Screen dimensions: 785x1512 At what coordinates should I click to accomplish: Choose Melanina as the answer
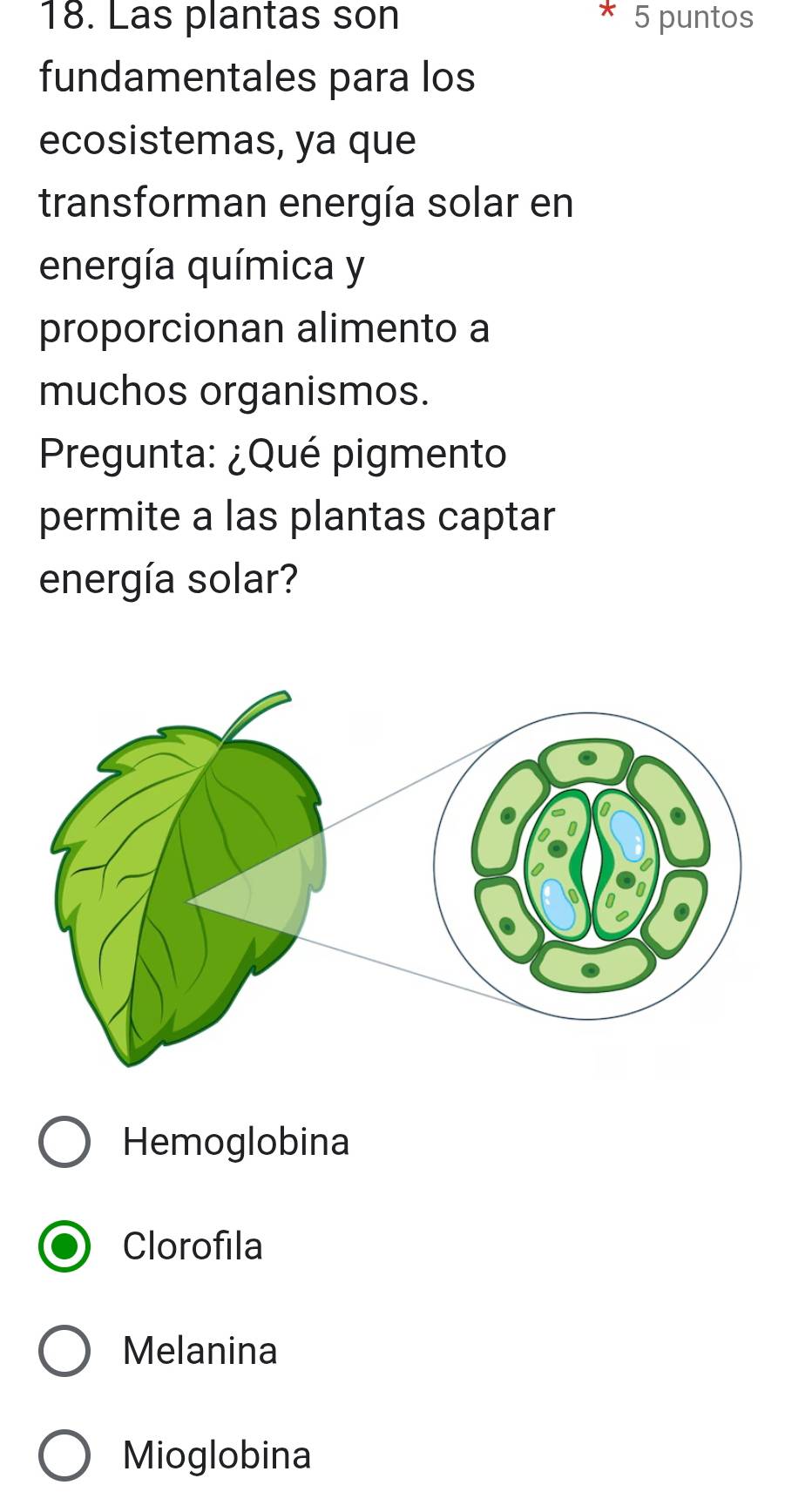point(64,1351)
